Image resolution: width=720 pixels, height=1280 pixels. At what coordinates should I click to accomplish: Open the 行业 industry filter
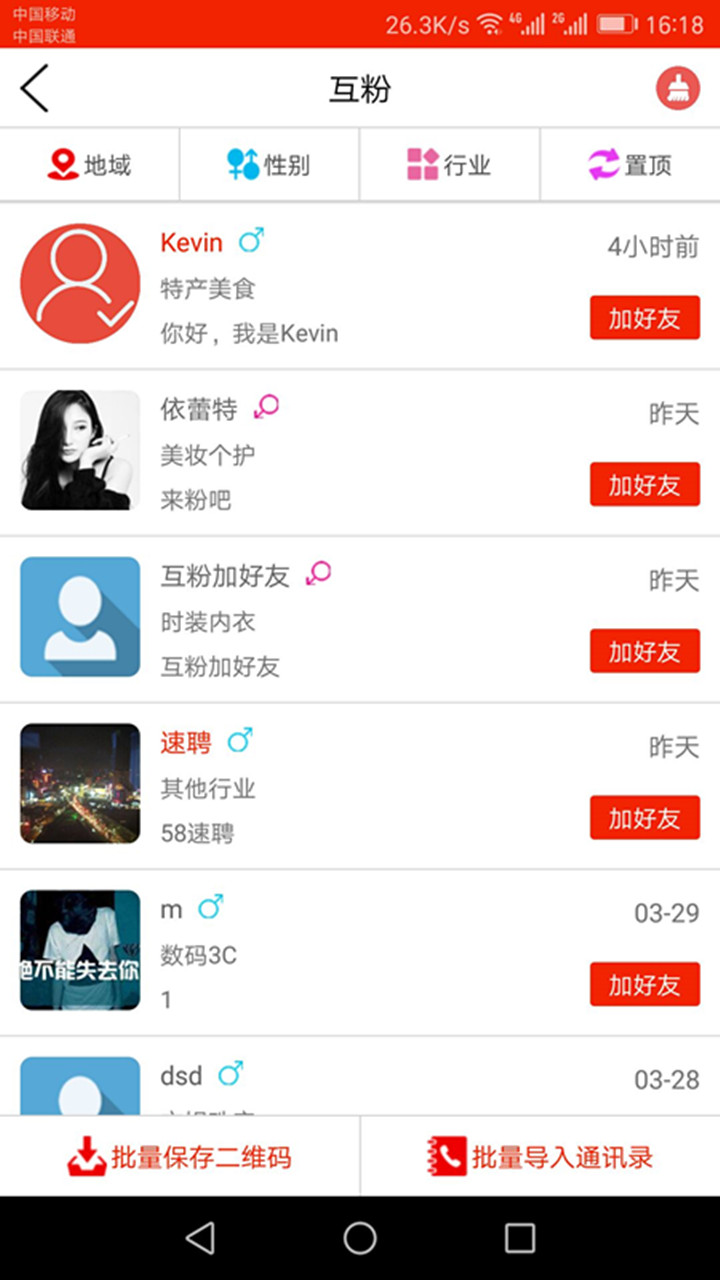449,165
